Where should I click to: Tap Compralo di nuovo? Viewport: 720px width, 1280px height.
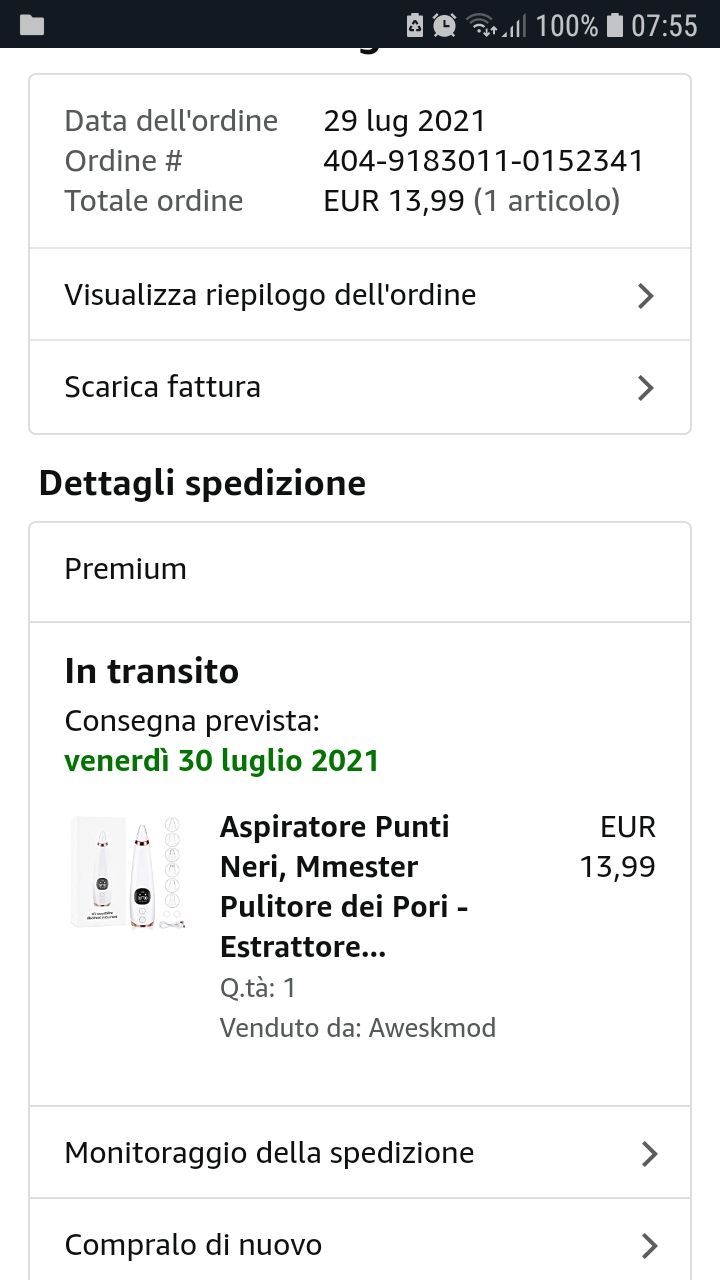[x=359, y=1245]
